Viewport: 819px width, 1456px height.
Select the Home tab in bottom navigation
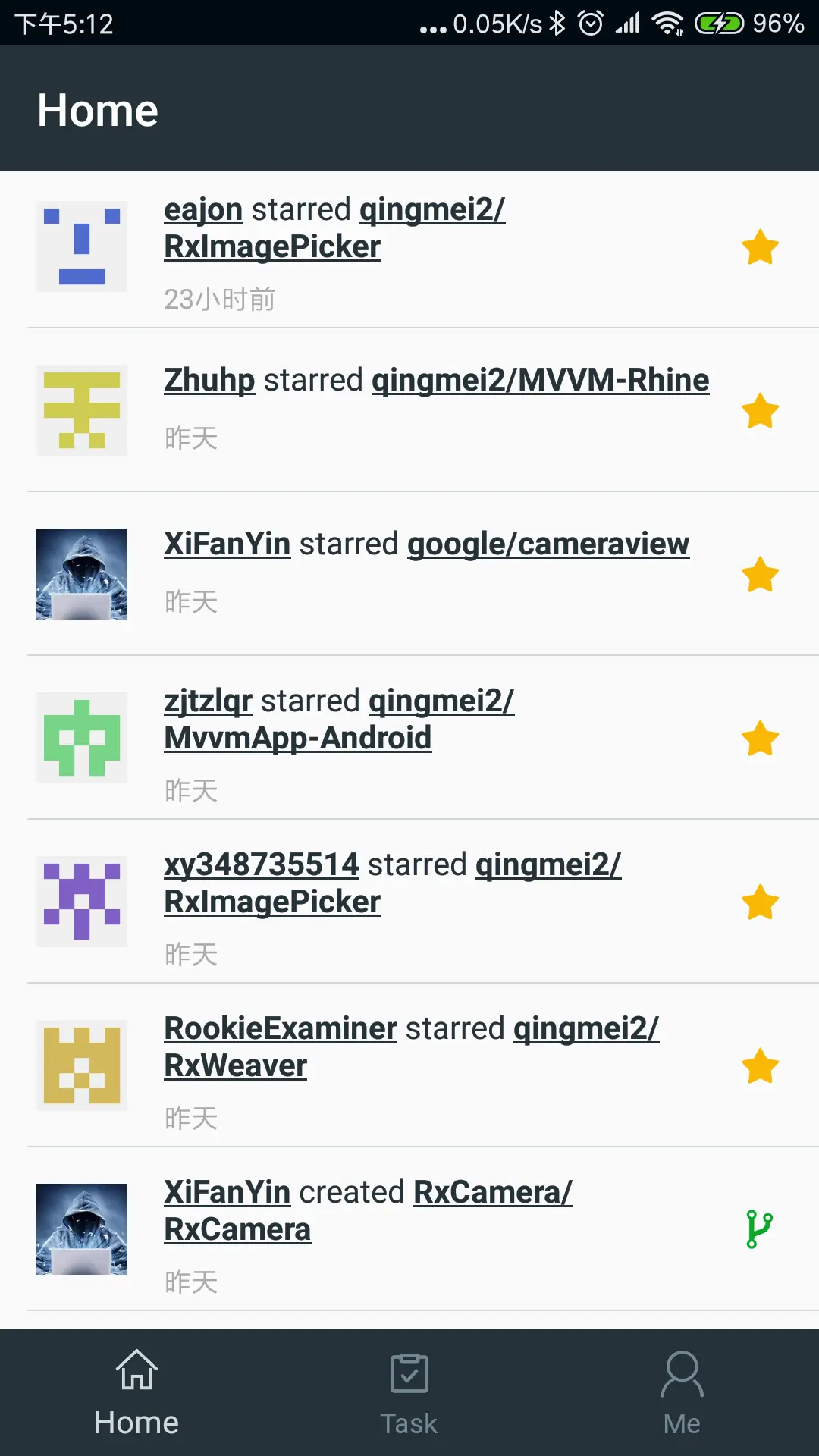tap(136, 1394)
